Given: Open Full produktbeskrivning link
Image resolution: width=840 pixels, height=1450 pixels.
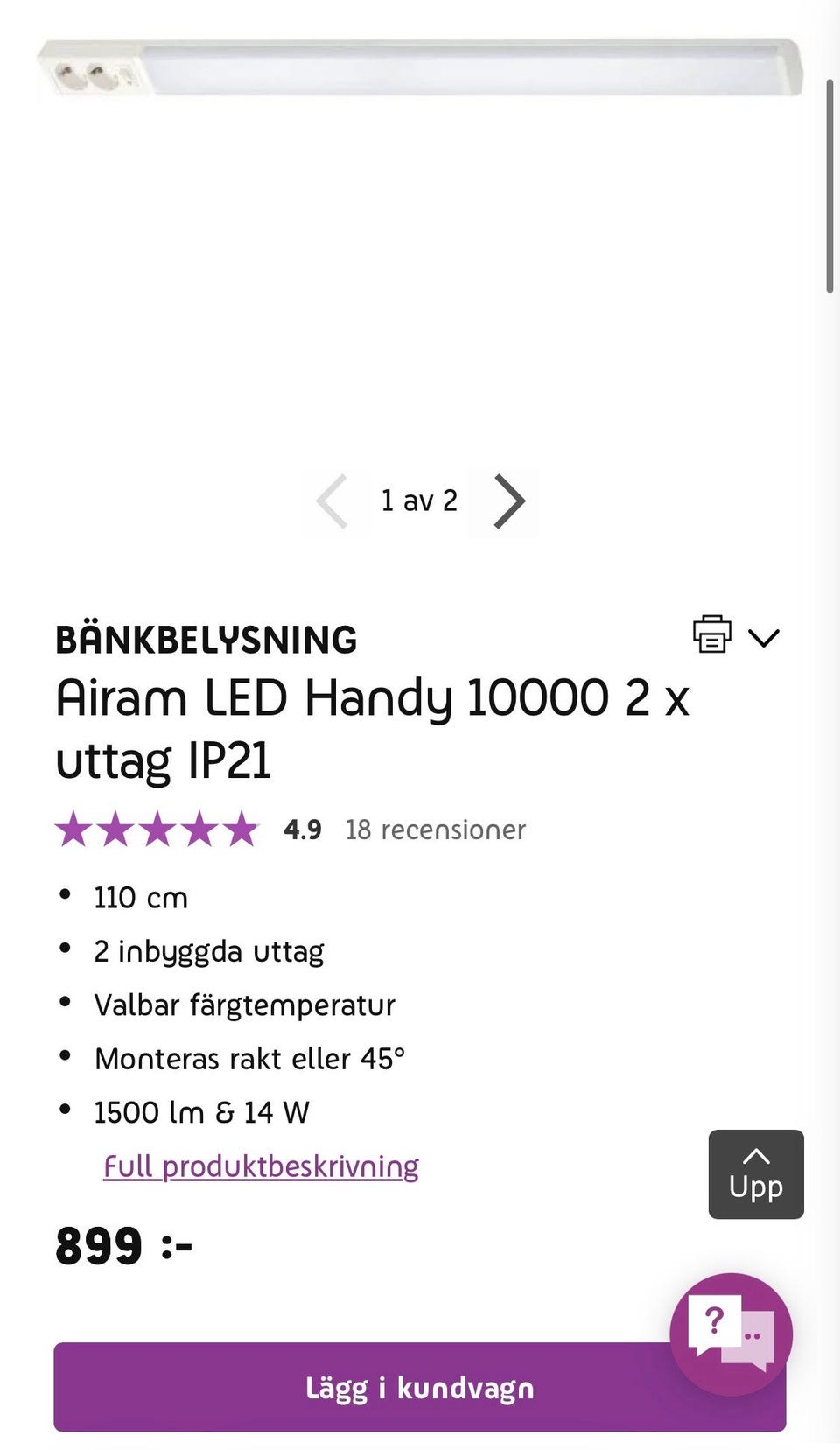Looking at the screenshot, I should click(x=261, y=1166).
